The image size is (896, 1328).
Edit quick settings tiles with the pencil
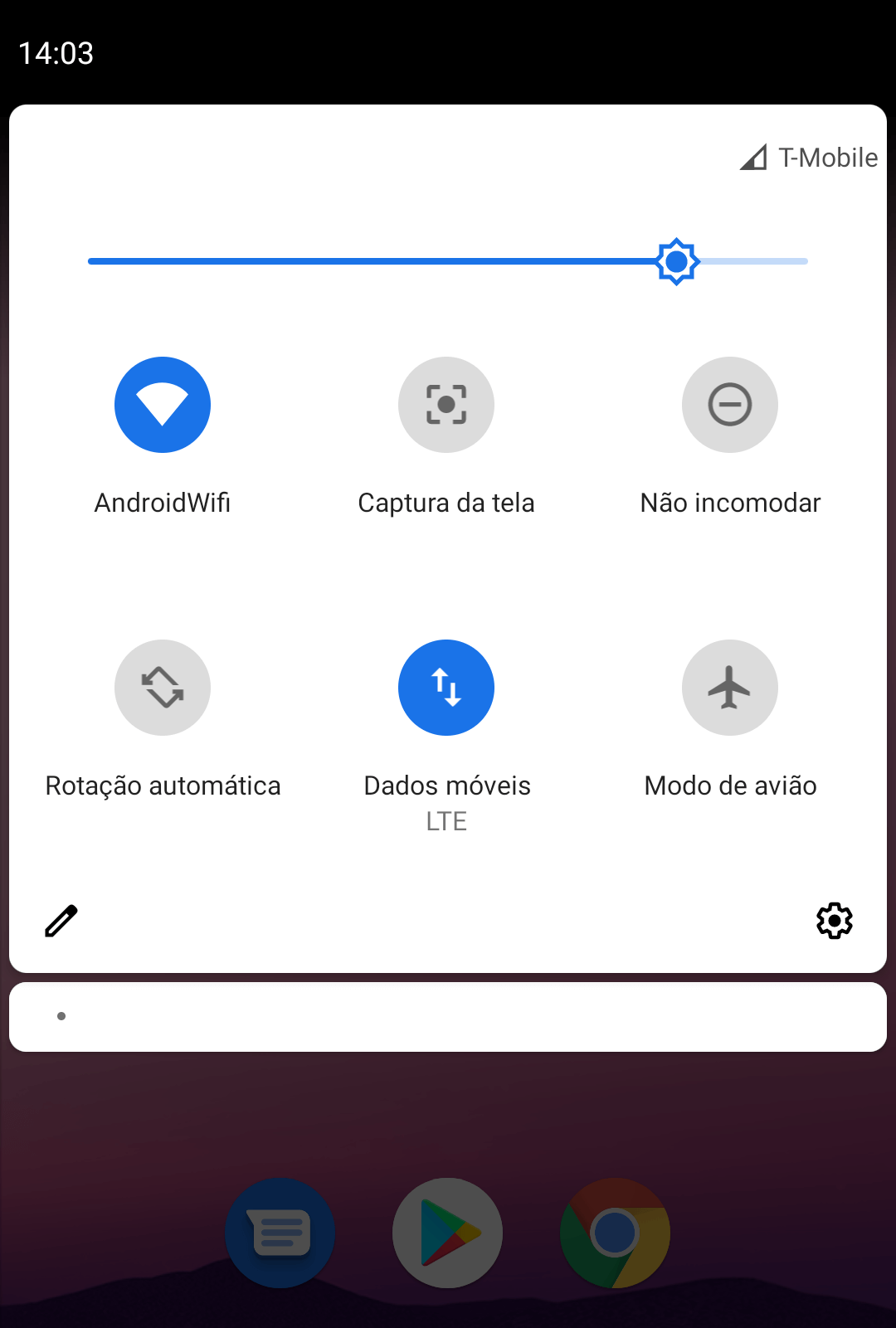coord(61,921)
